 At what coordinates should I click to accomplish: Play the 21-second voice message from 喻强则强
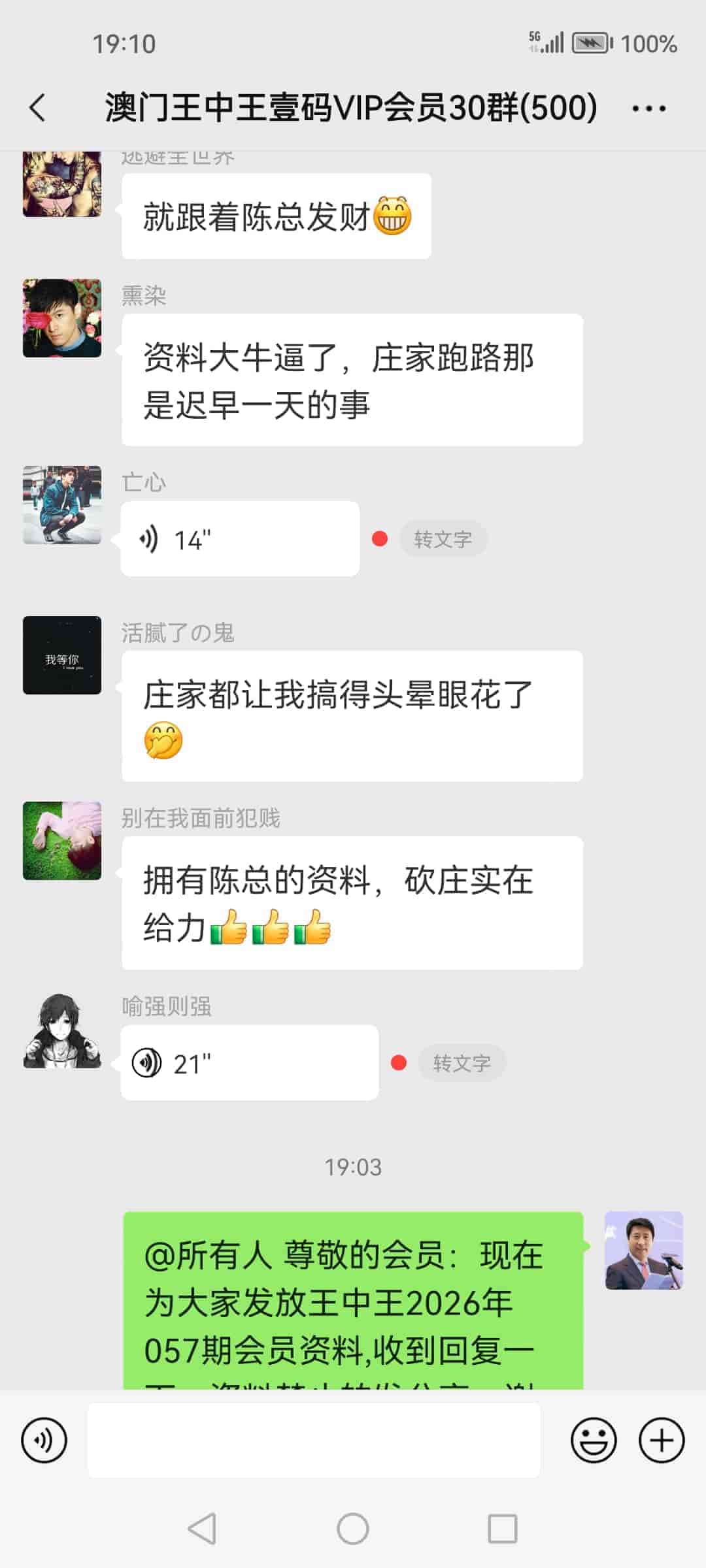pyautogui.click(x=249, y=1063)
